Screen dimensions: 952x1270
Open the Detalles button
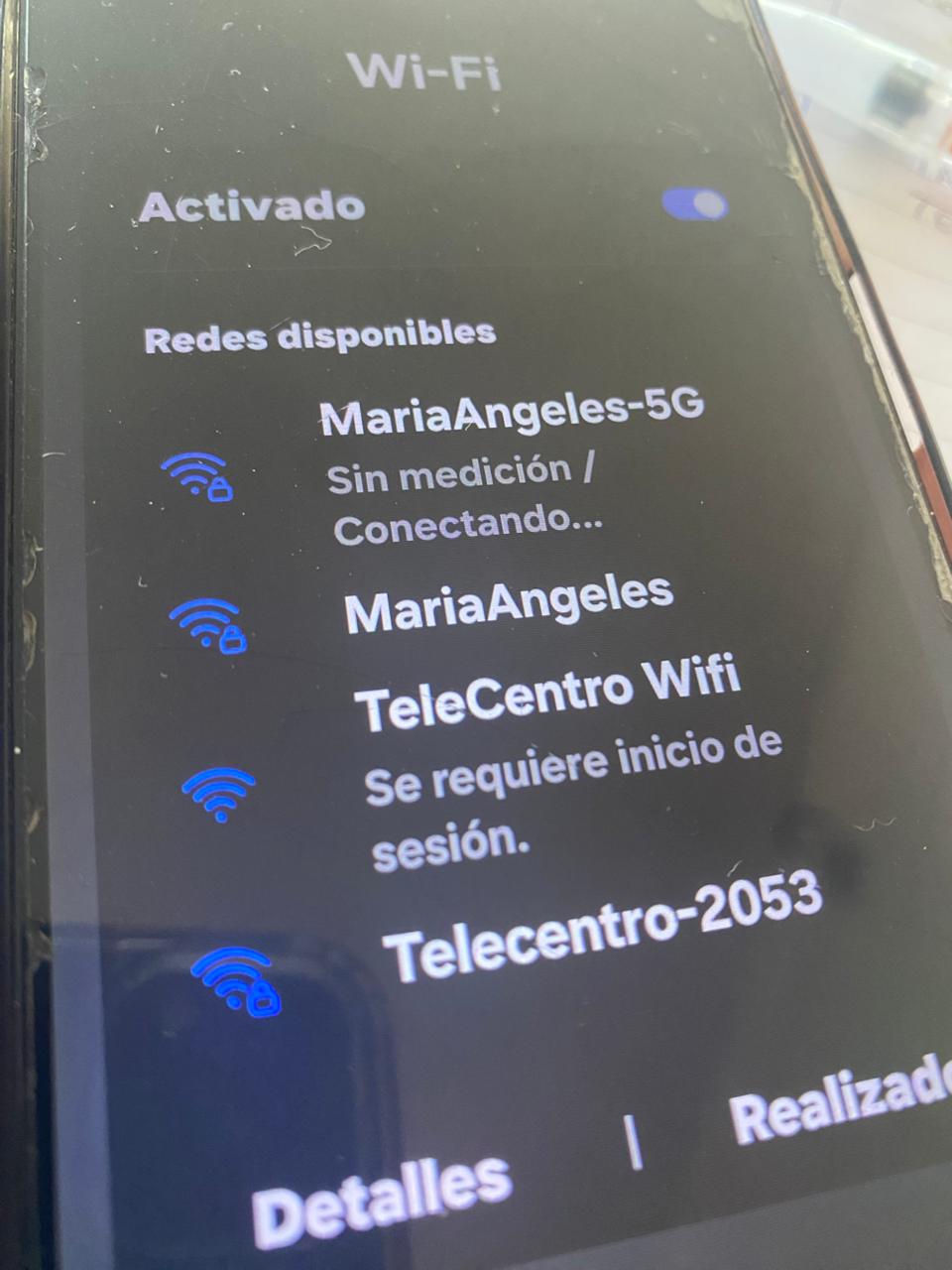click(x=383, y=1200)
